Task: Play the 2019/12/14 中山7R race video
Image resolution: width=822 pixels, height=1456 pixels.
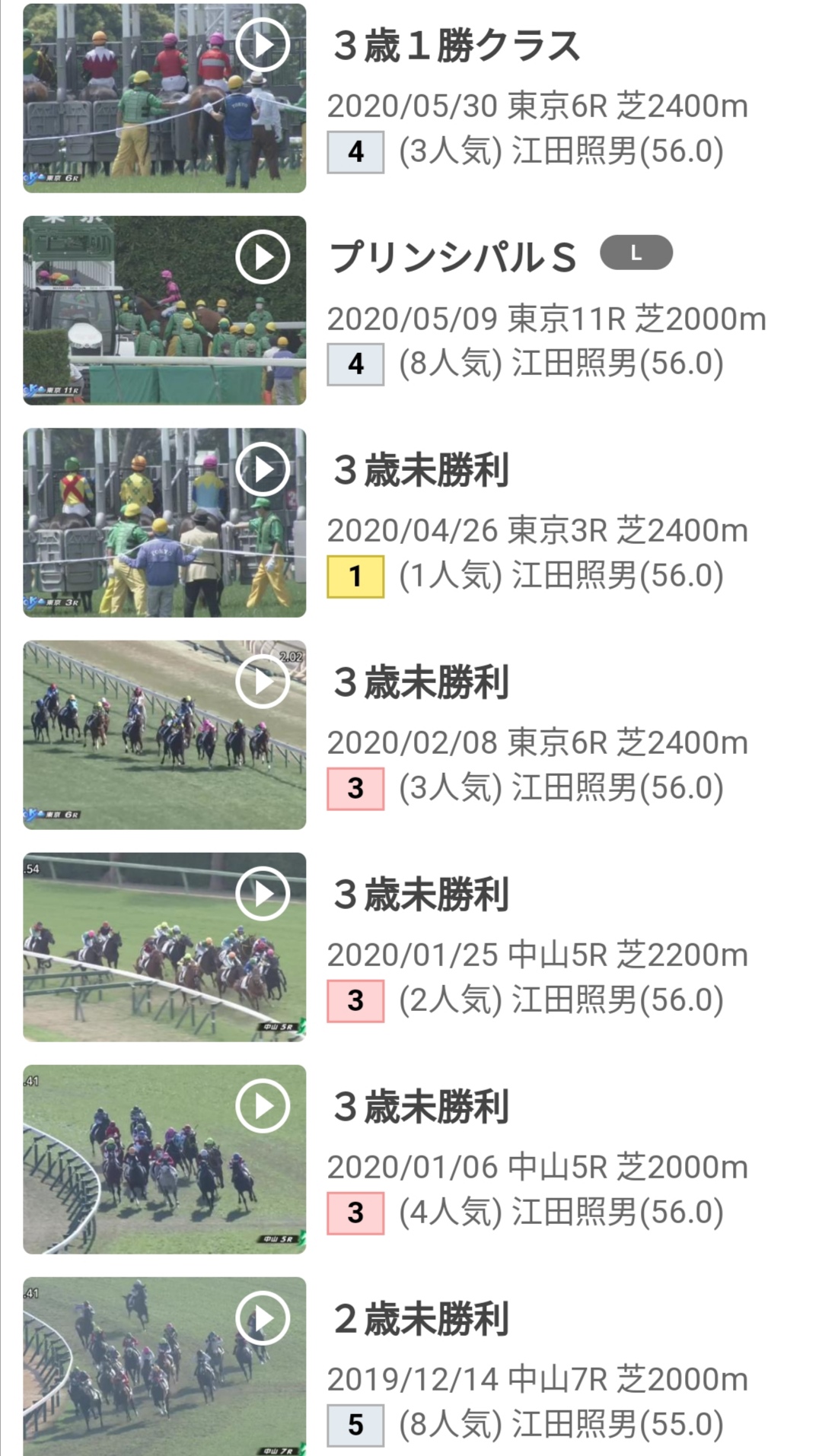Action: pyautogui.click(x=164, y=1367)
